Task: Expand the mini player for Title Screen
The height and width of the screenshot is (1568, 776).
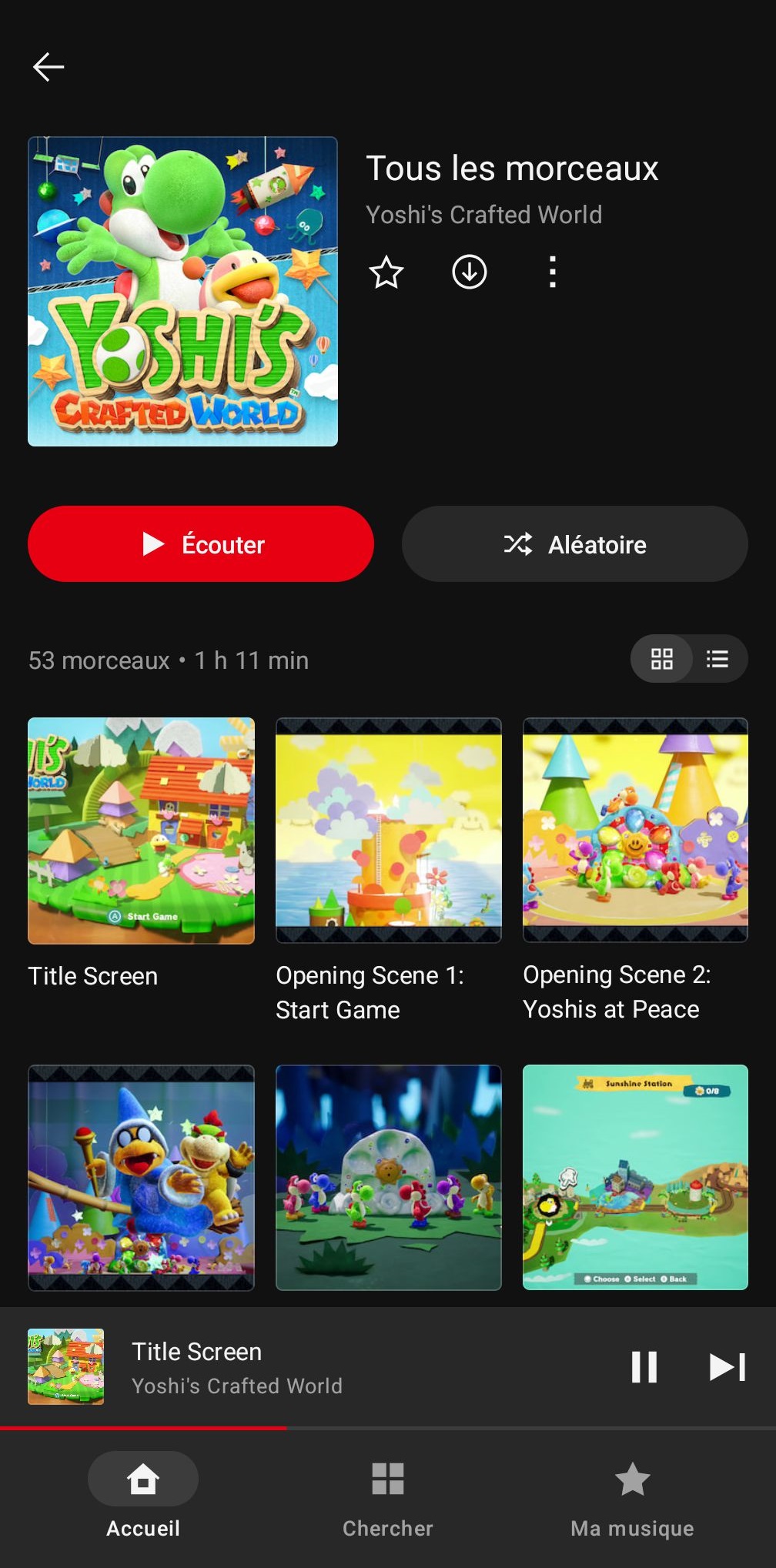Action: (308, 1367)
